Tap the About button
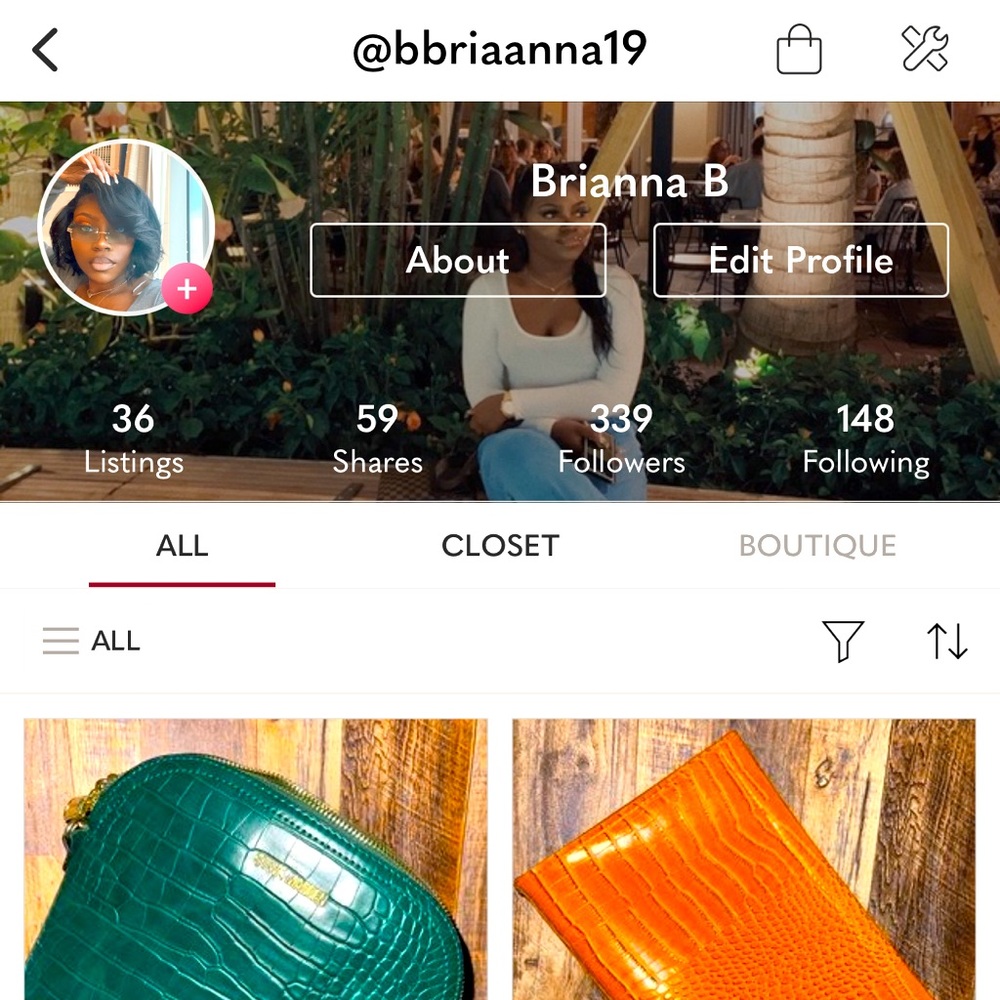The height and width of the screenshot is (1000, 1000). click(x=458, y=260)
